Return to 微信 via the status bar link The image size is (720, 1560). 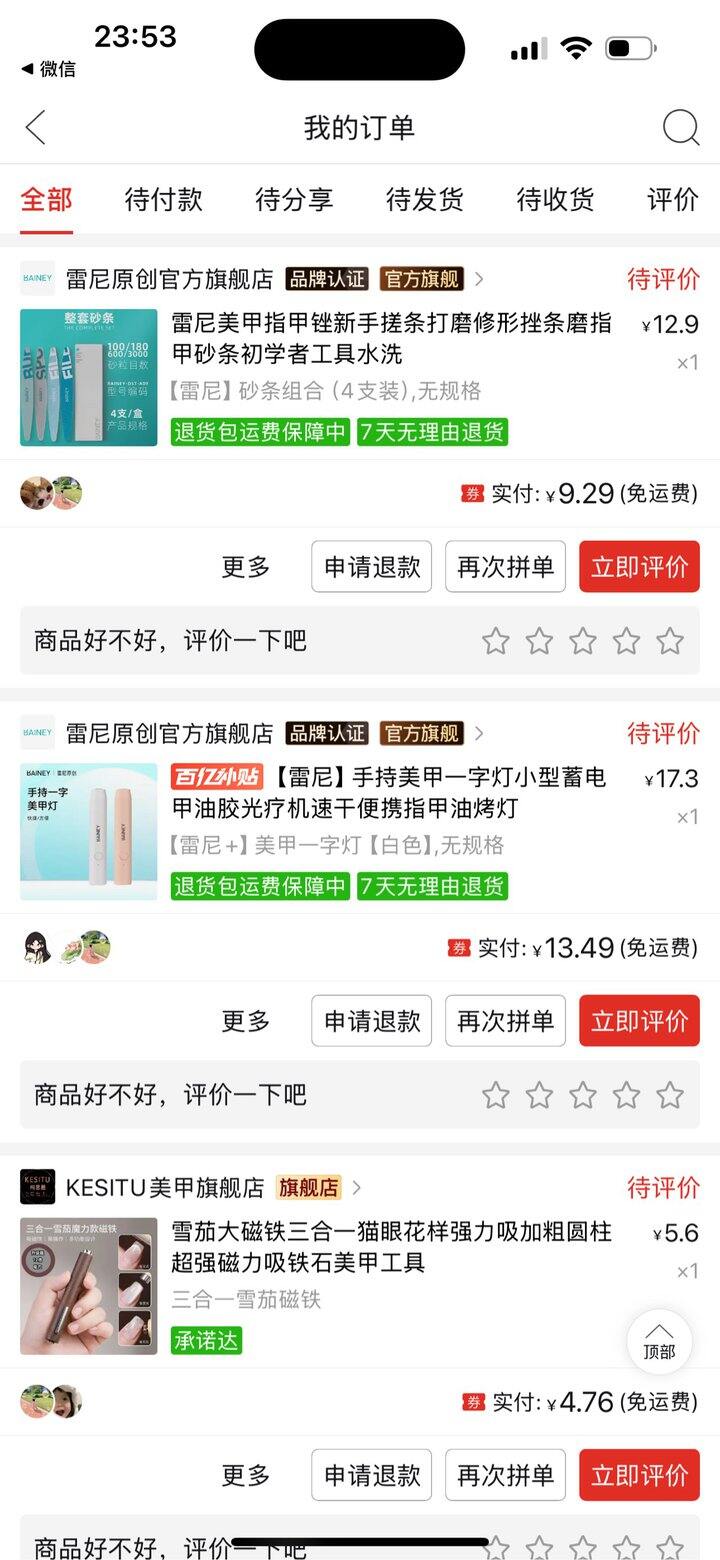(x=48, y=69)
